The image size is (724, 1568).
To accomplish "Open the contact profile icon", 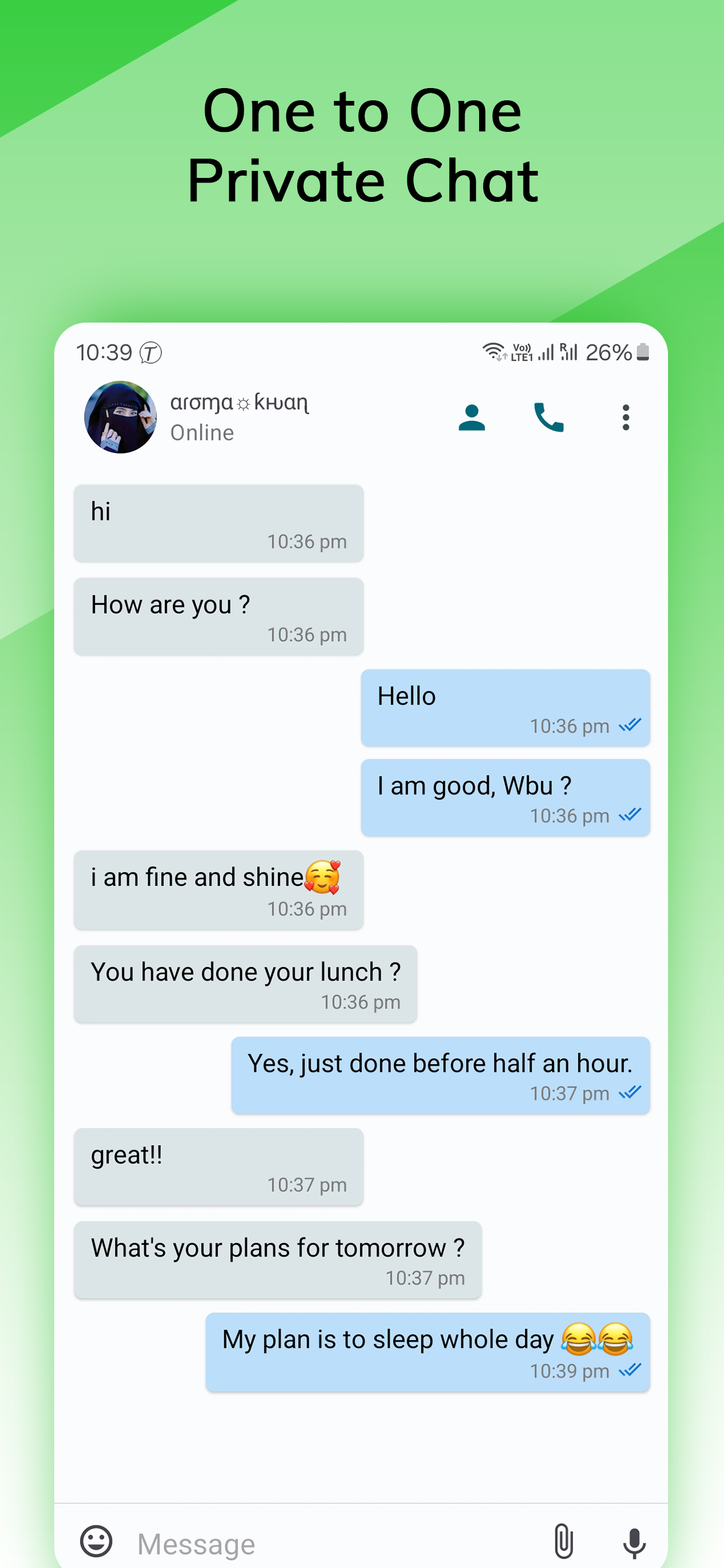I will pos(473,417).
